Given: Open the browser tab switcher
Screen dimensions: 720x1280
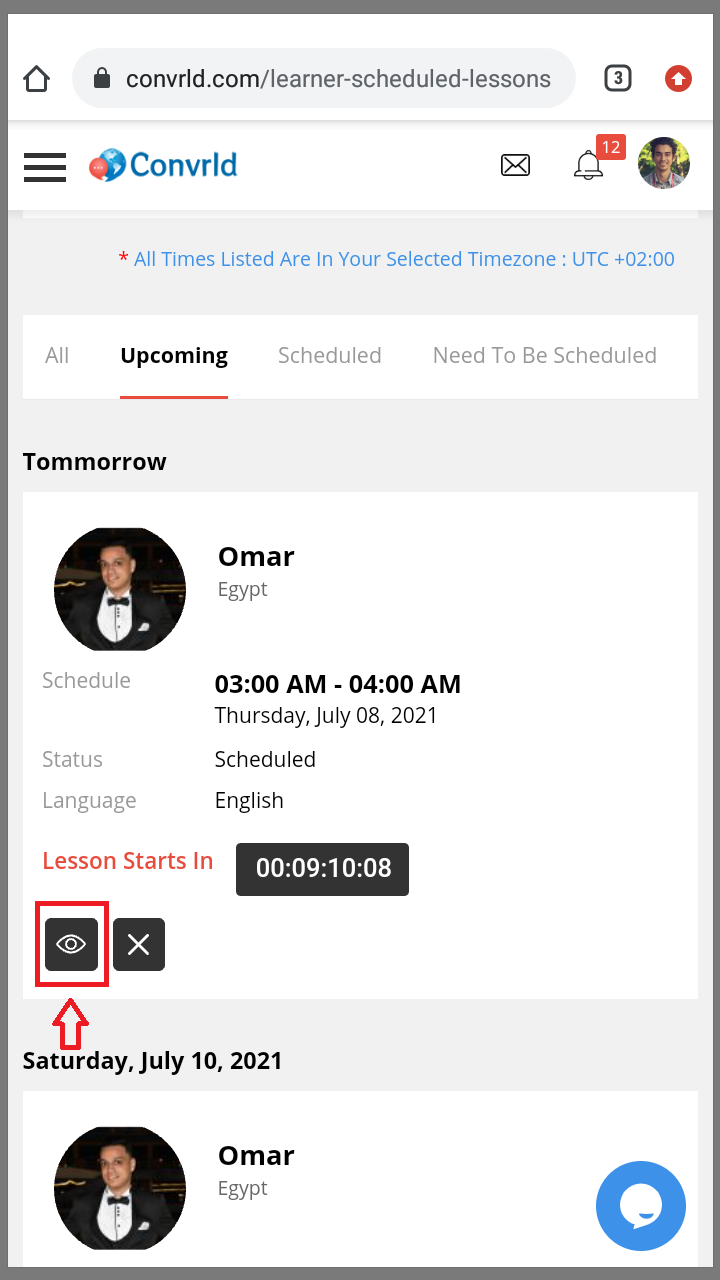Looking at the screenshot, I should point(617,78).
